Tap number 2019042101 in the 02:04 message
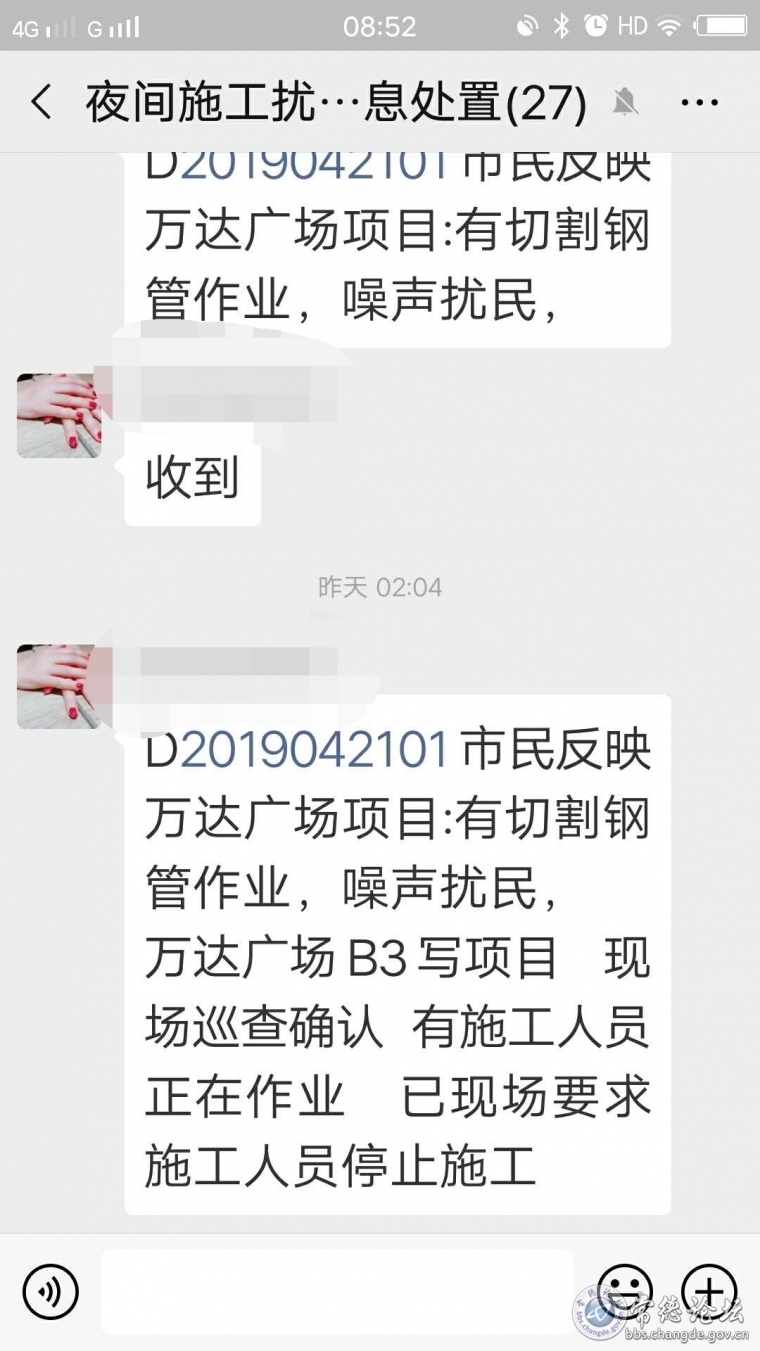This screenshot has height=1351, width=760. coord(313,750)
